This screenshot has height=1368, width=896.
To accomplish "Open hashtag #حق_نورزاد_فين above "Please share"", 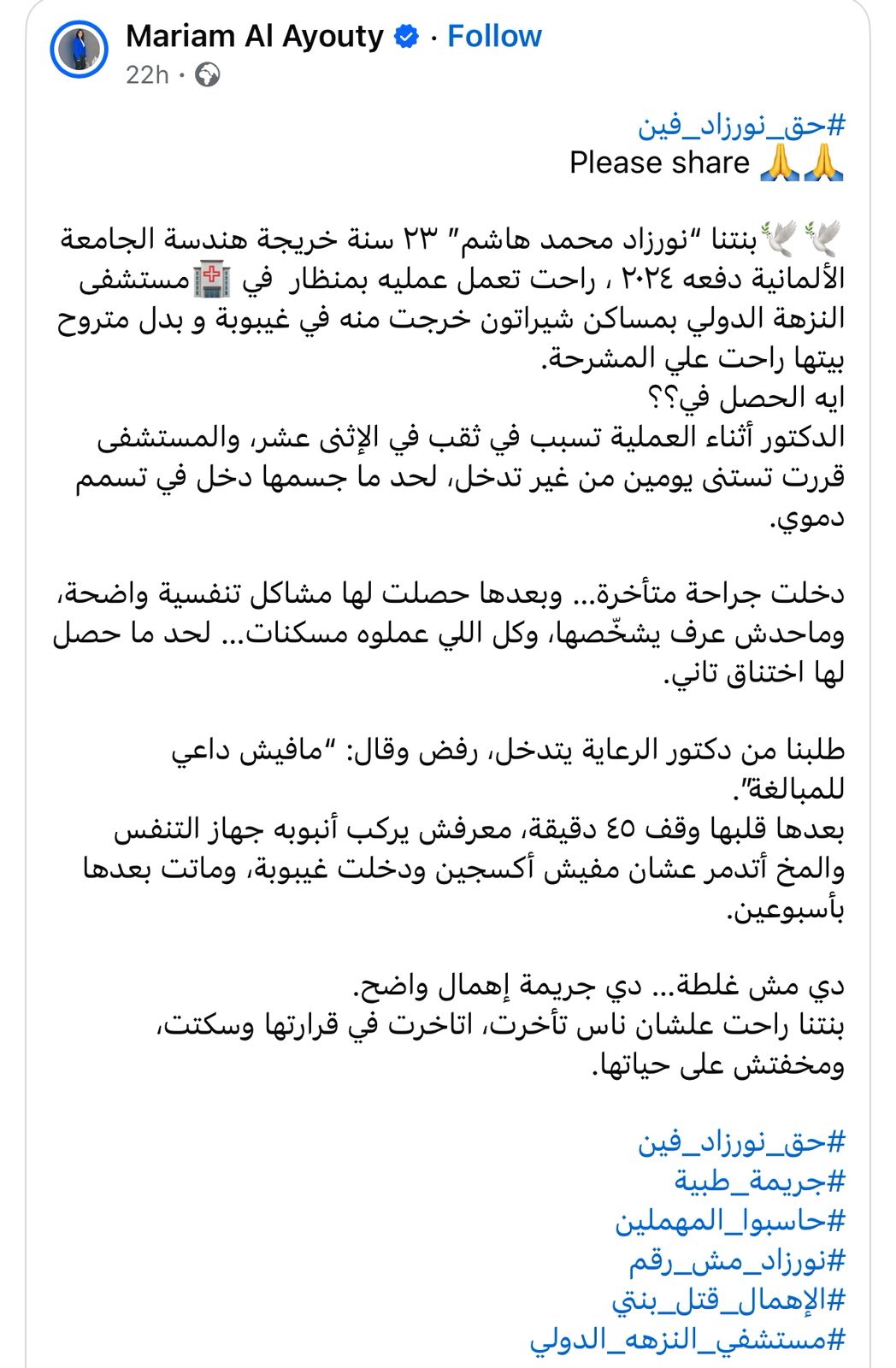I will (x=741, y=126).
